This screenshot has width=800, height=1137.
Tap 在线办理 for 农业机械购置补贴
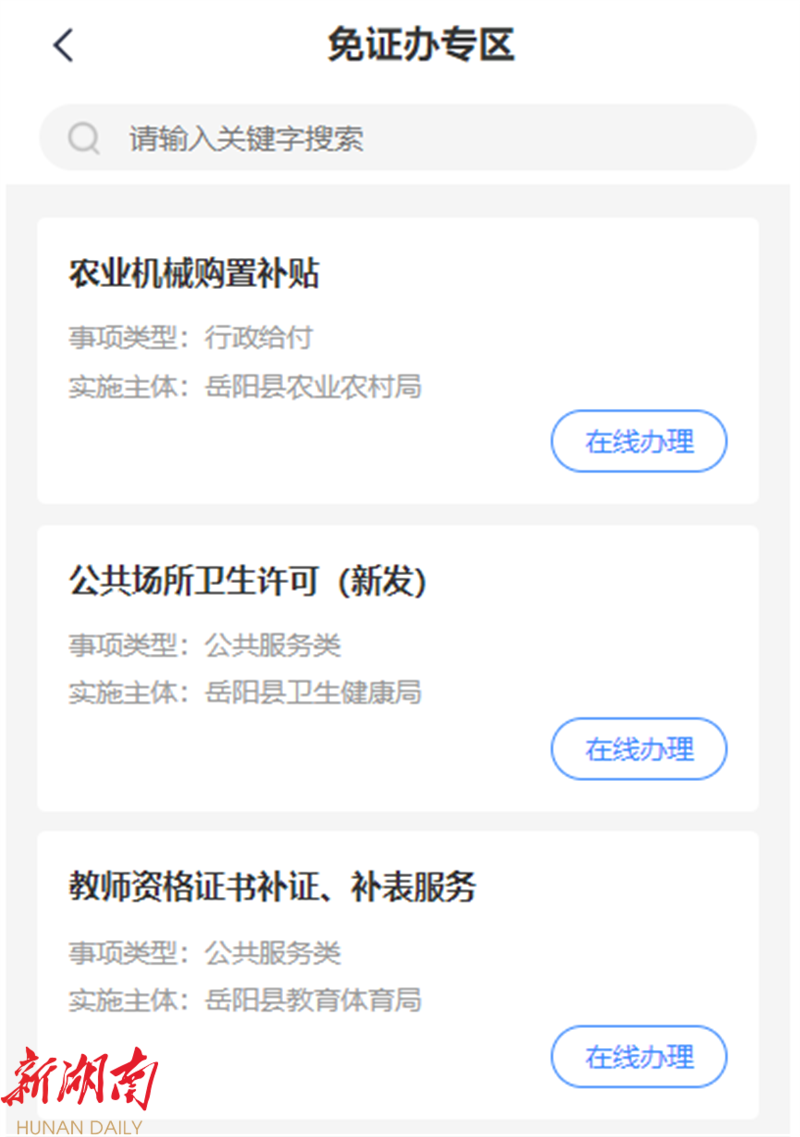coord(639,441)
